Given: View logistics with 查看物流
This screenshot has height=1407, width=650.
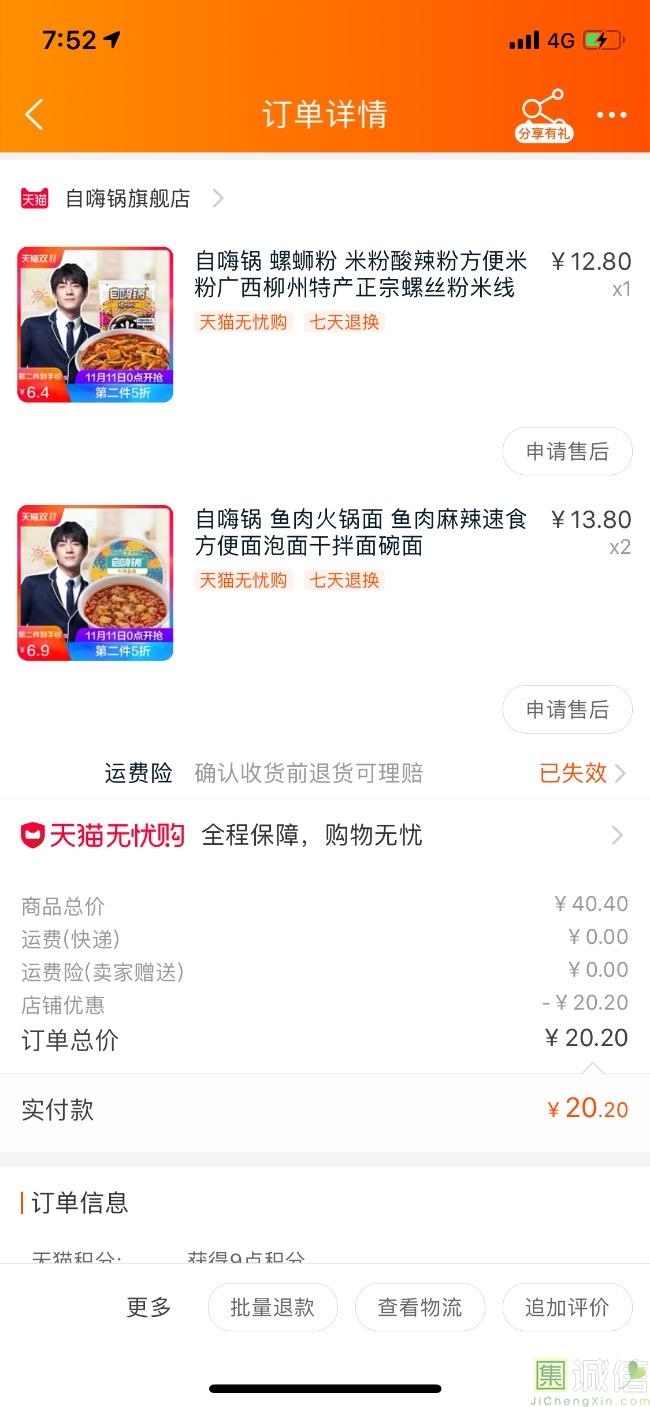Looking at the screenshot, I should click(420, 1307).
